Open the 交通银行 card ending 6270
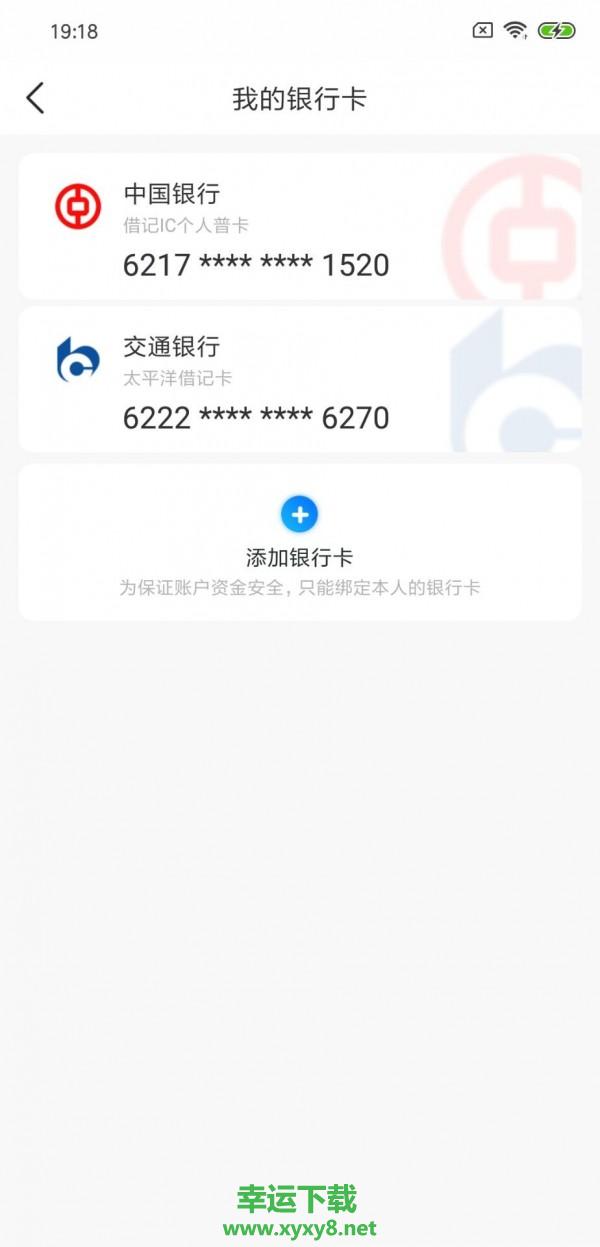This screenshot has height=1247, width=600. click(299, 380)
